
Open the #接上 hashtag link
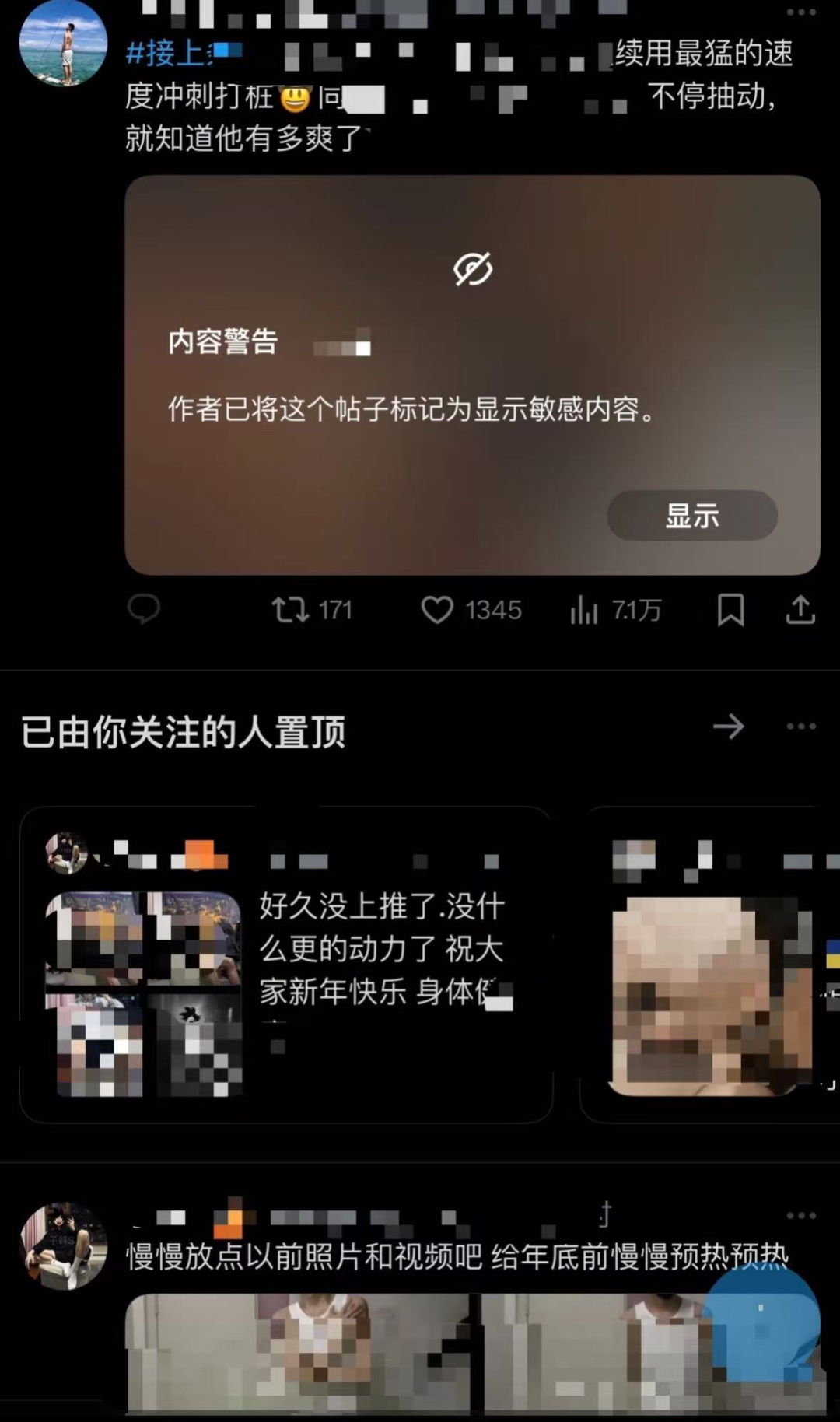pyautogui.click(x=166, y=54)
